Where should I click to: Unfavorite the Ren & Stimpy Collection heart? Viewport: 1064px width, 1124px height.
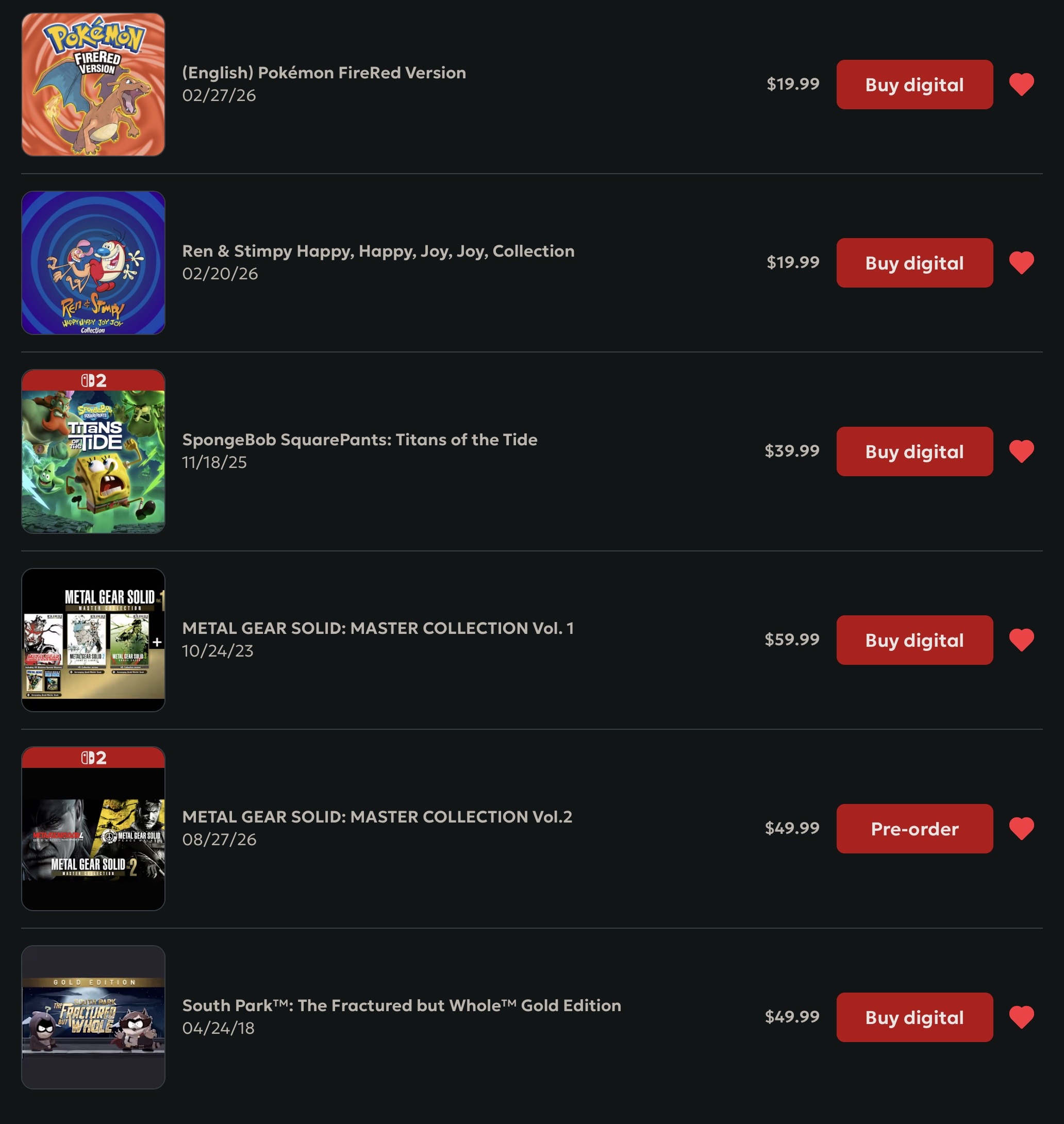tap(1021, 262)
